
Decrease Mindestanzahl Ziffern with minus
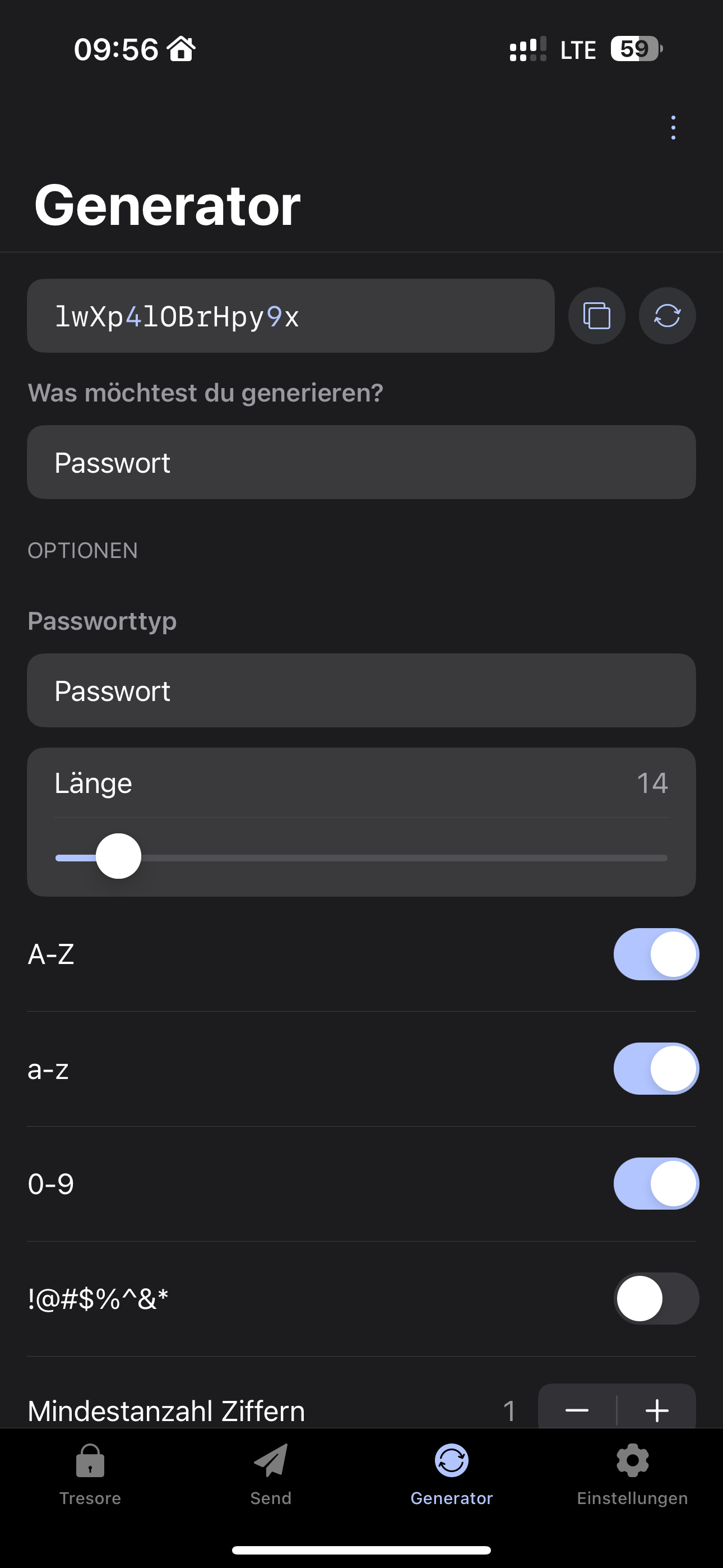tap(577, 1410)
